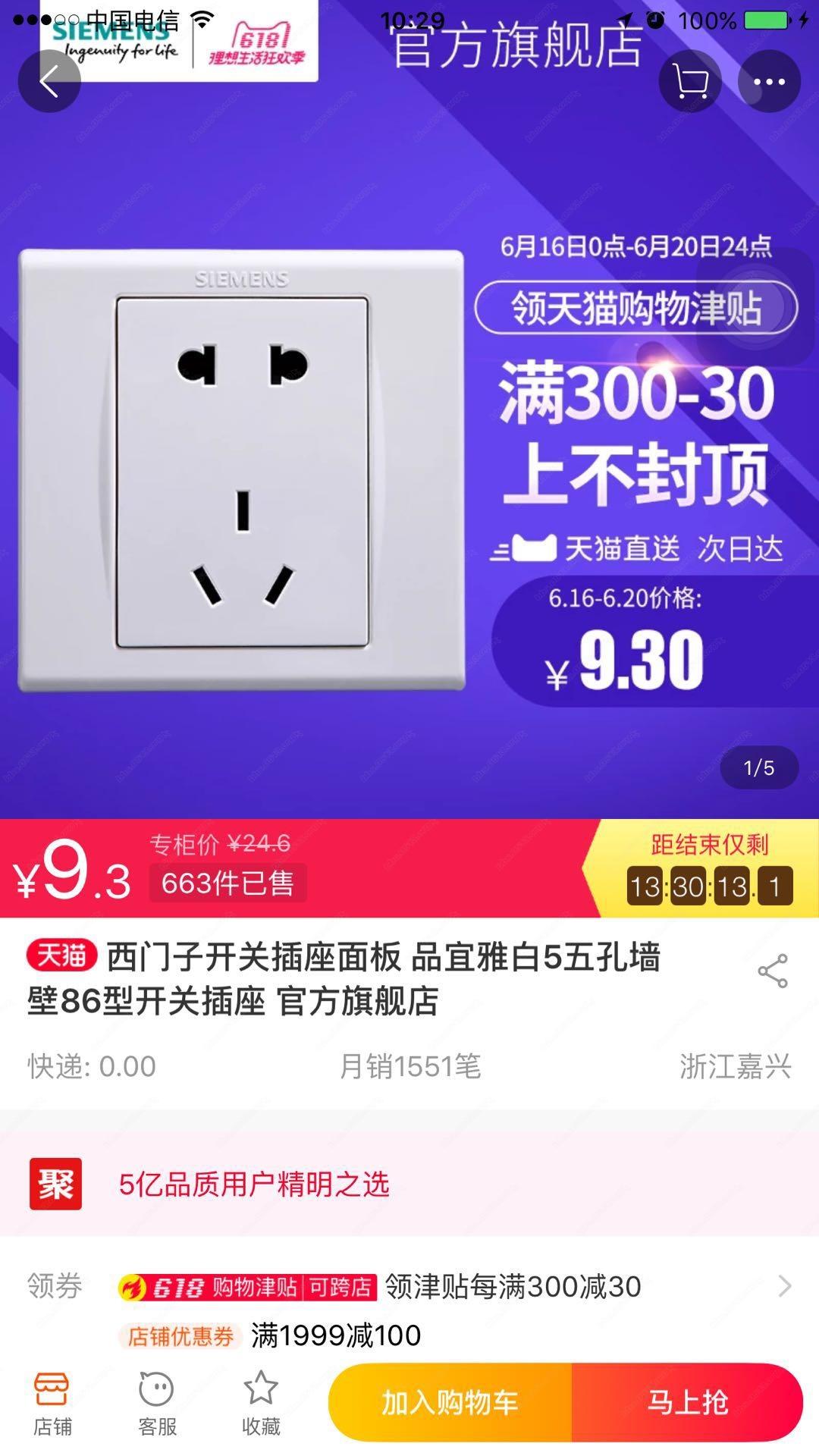Contact customer service 客服
The height and width of the screenshot is (1456, 819).
(157, 1404)
